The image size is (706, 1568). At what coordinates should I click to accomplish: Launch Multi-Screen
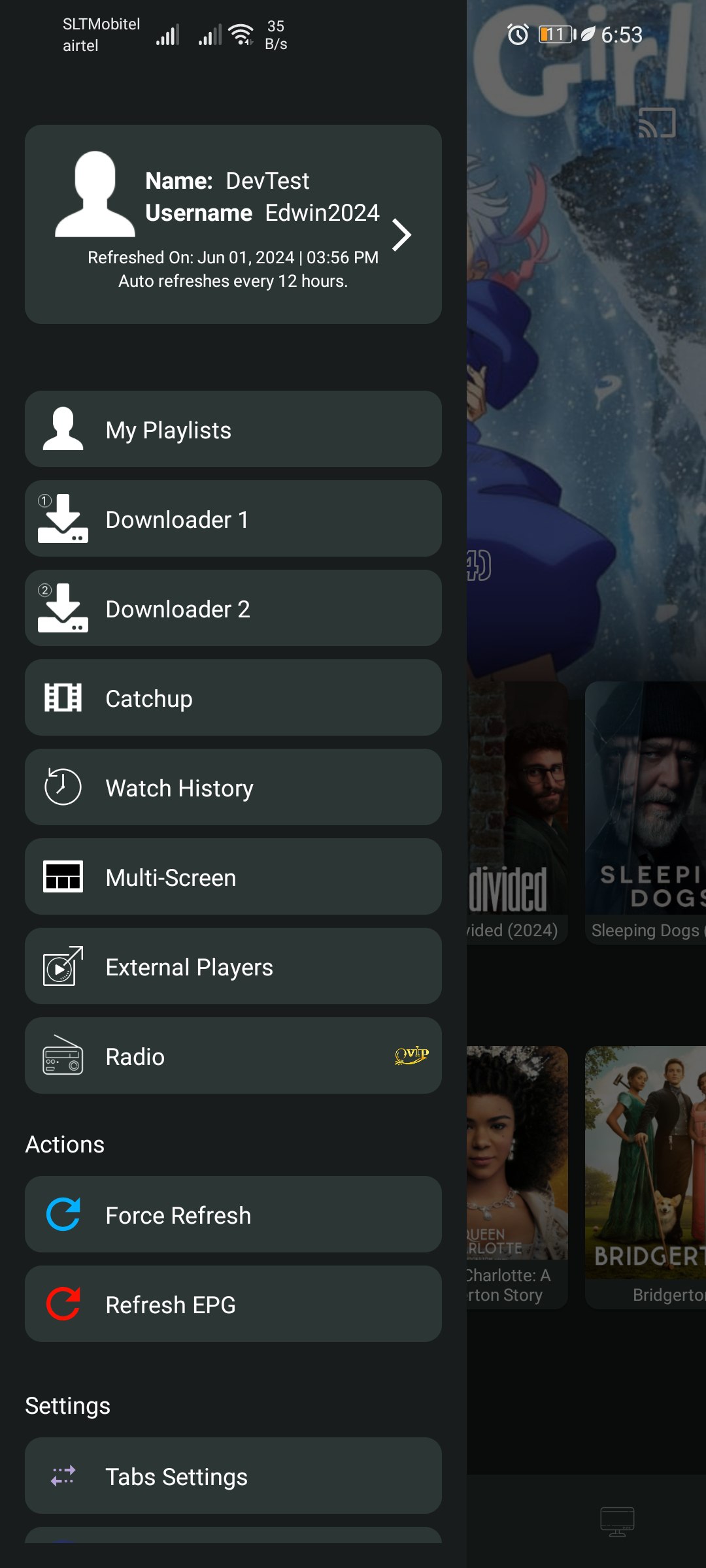(x=233, y=877)
